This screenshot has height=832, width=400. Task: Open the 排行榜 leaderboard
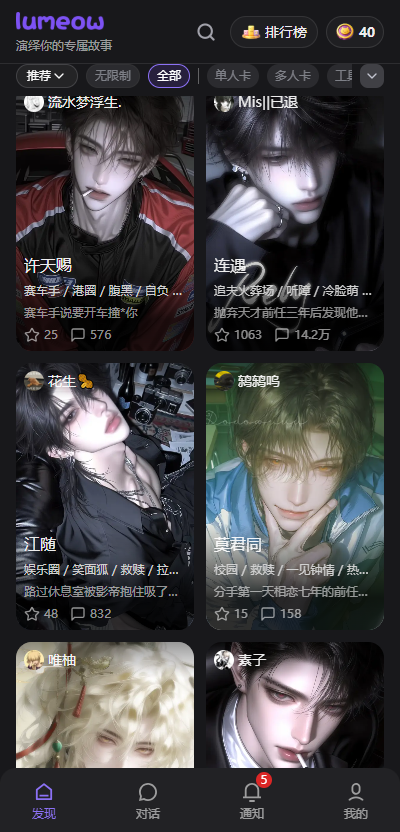click(x=274, y=32)
